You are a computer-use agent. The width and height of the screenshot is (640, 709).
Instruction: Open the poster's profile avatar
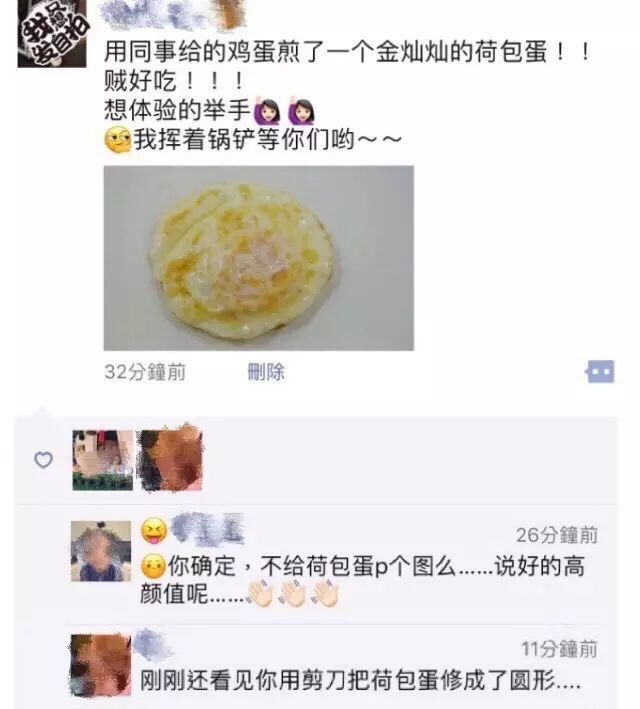click(50, 34)
